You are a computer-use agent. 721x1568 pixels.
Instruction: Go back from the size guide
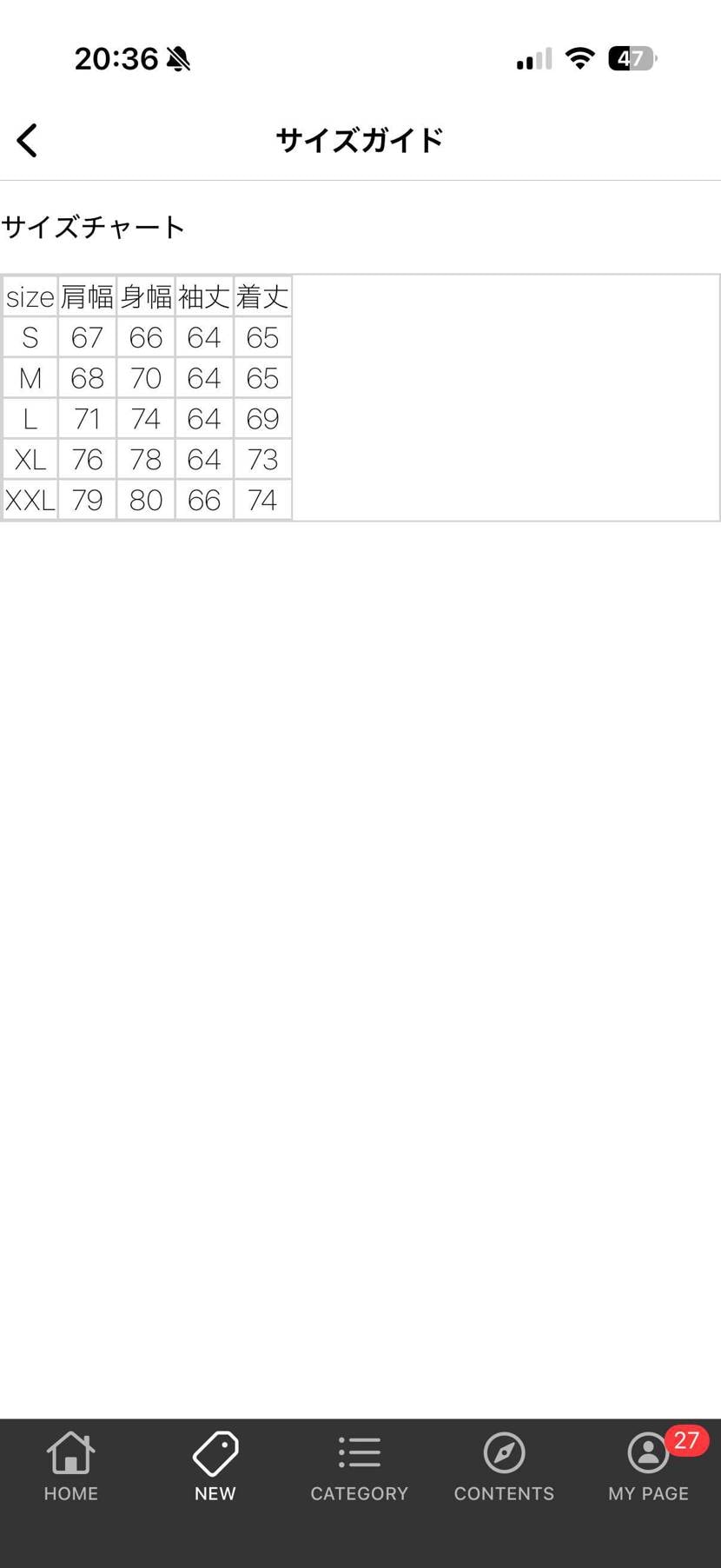[x=28, y=140]
